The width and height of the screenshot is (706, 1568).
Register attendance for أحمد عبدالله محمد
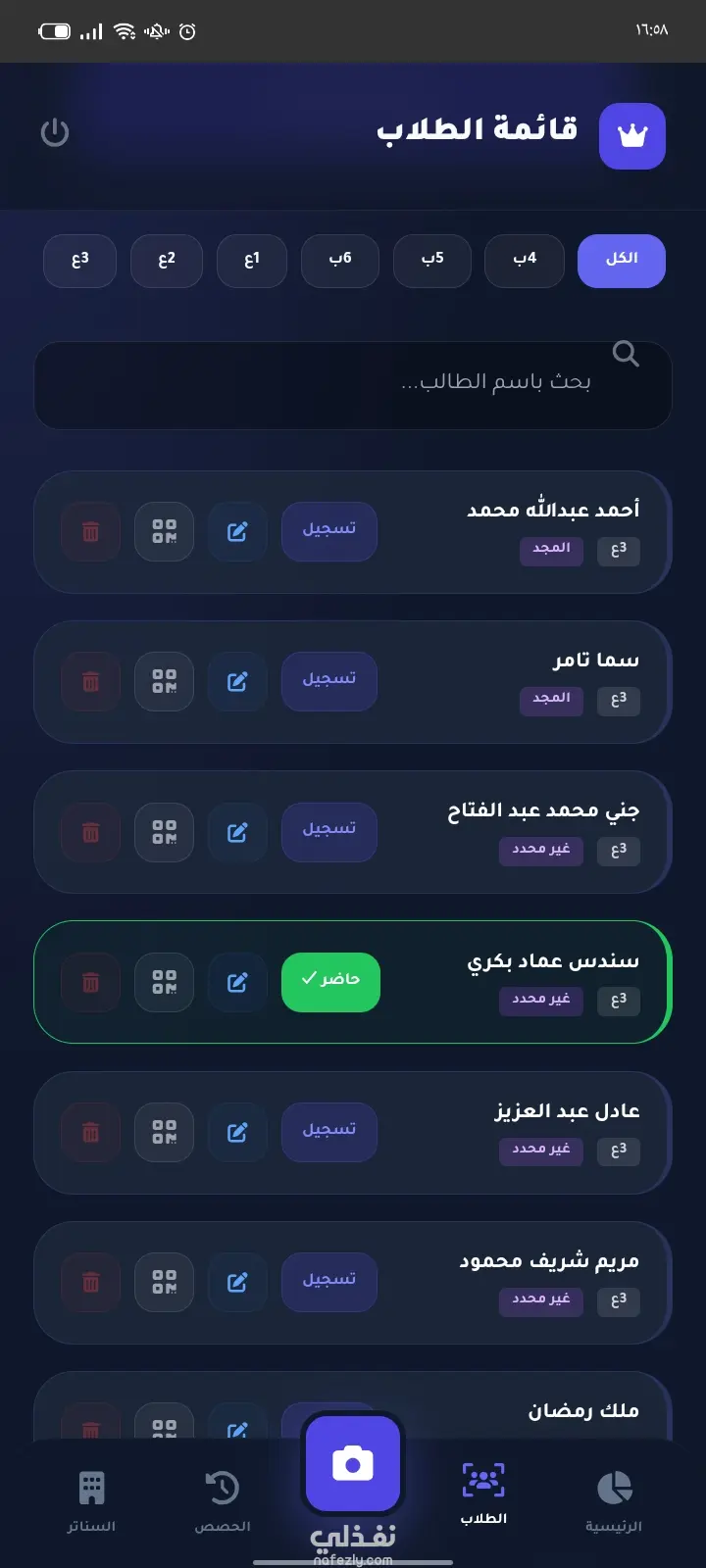coord(329,531)
